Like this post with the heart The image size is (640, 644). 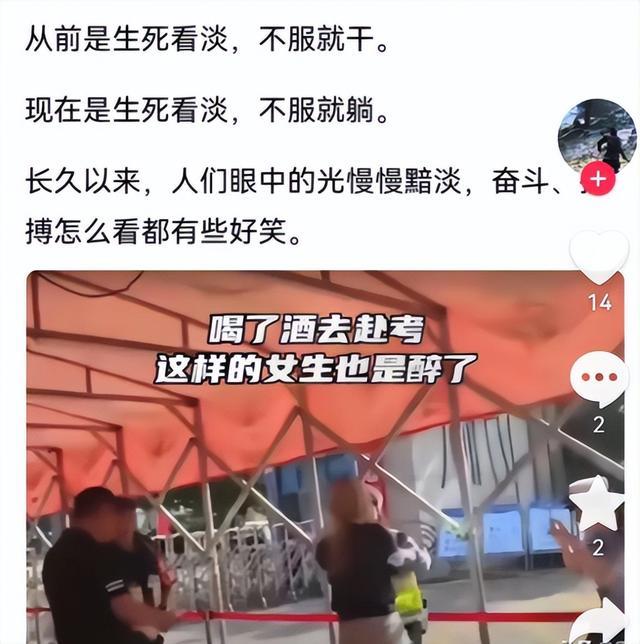(598, 255)
